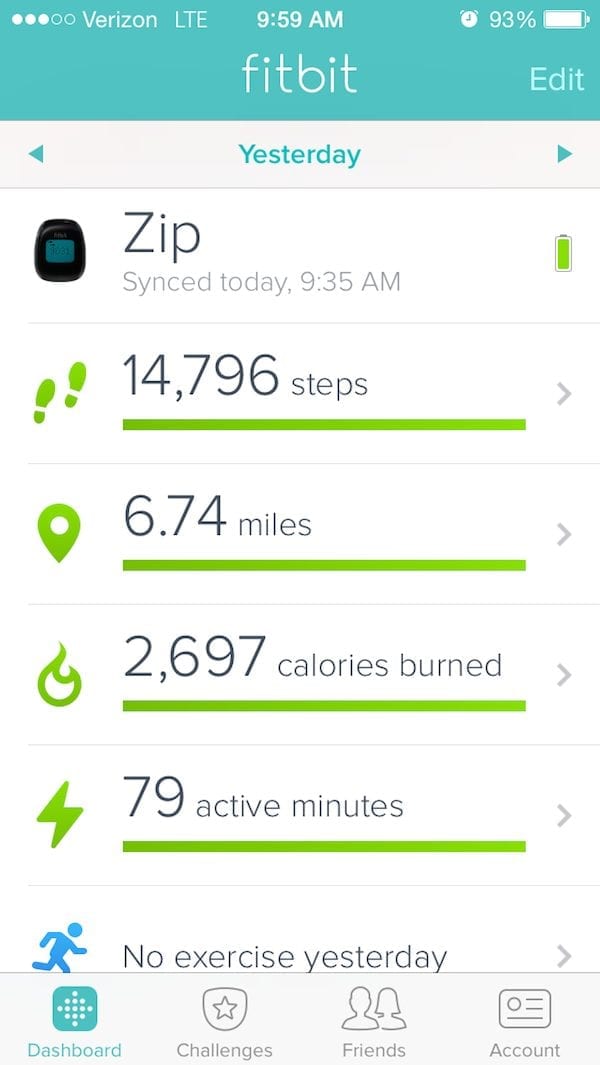This screenshot has height=1065, width=600.
Task: Go to the previous day
Action: (x=37, y=154)
